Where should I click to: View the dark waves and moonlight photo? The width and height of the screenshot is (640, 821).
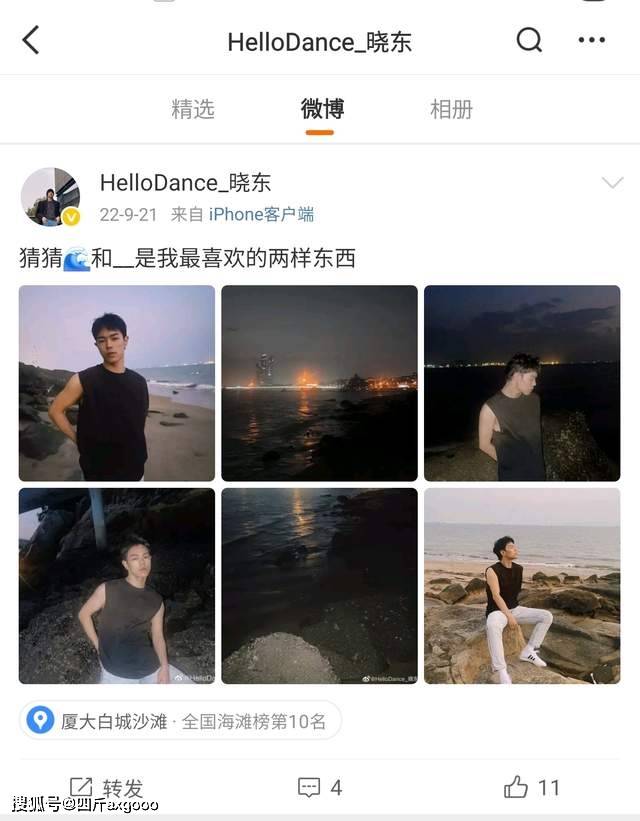coord(319,586)
